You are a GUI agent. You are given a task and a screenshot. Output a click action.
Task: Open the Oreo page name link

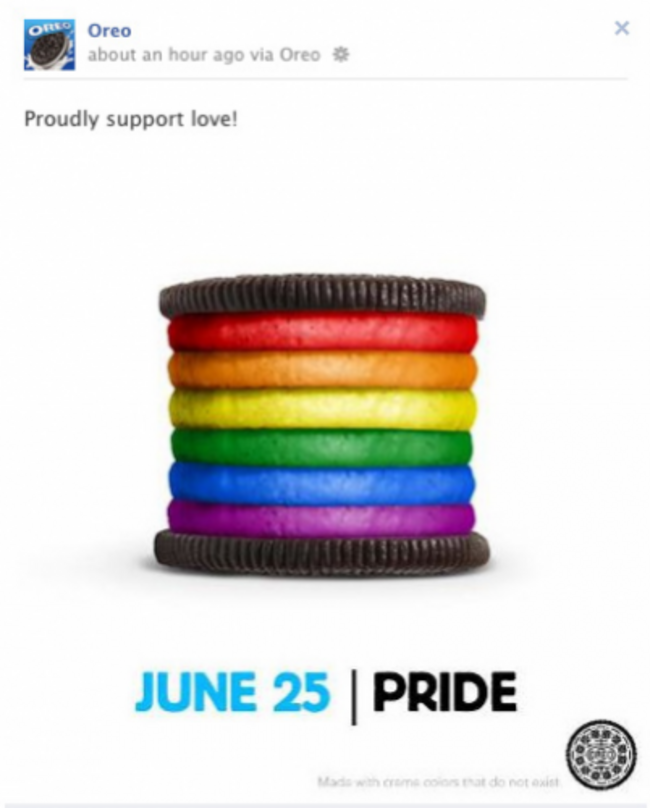click(109, 31)
